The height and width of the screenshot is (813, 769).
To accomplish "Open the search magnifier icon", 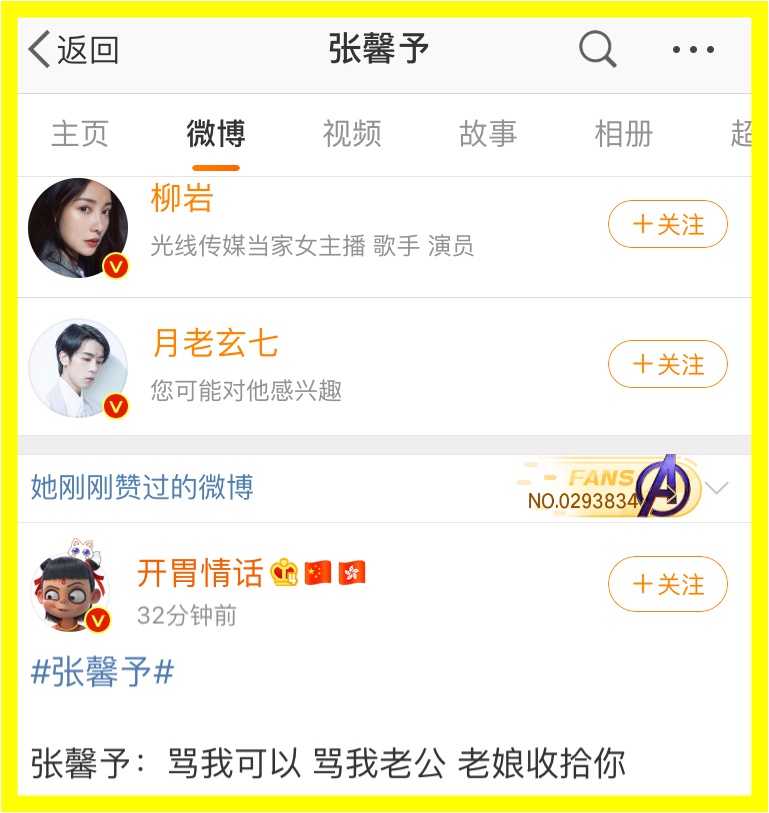I will click(x=597, y=49).
